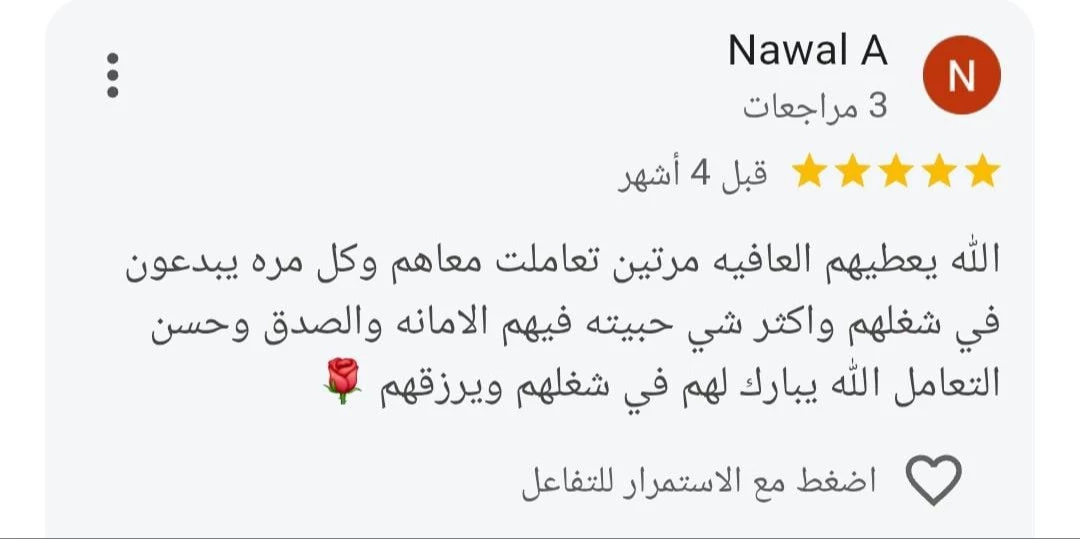Open Nawal A's profile avatar

960,77
